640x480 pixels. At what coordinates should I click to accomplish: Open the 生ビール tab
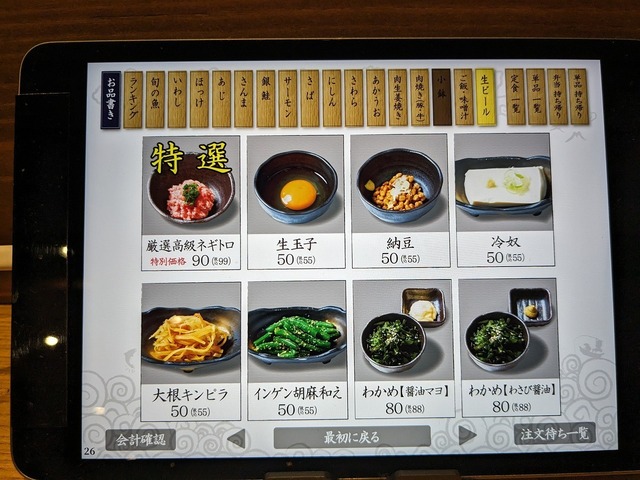[485, 97]
